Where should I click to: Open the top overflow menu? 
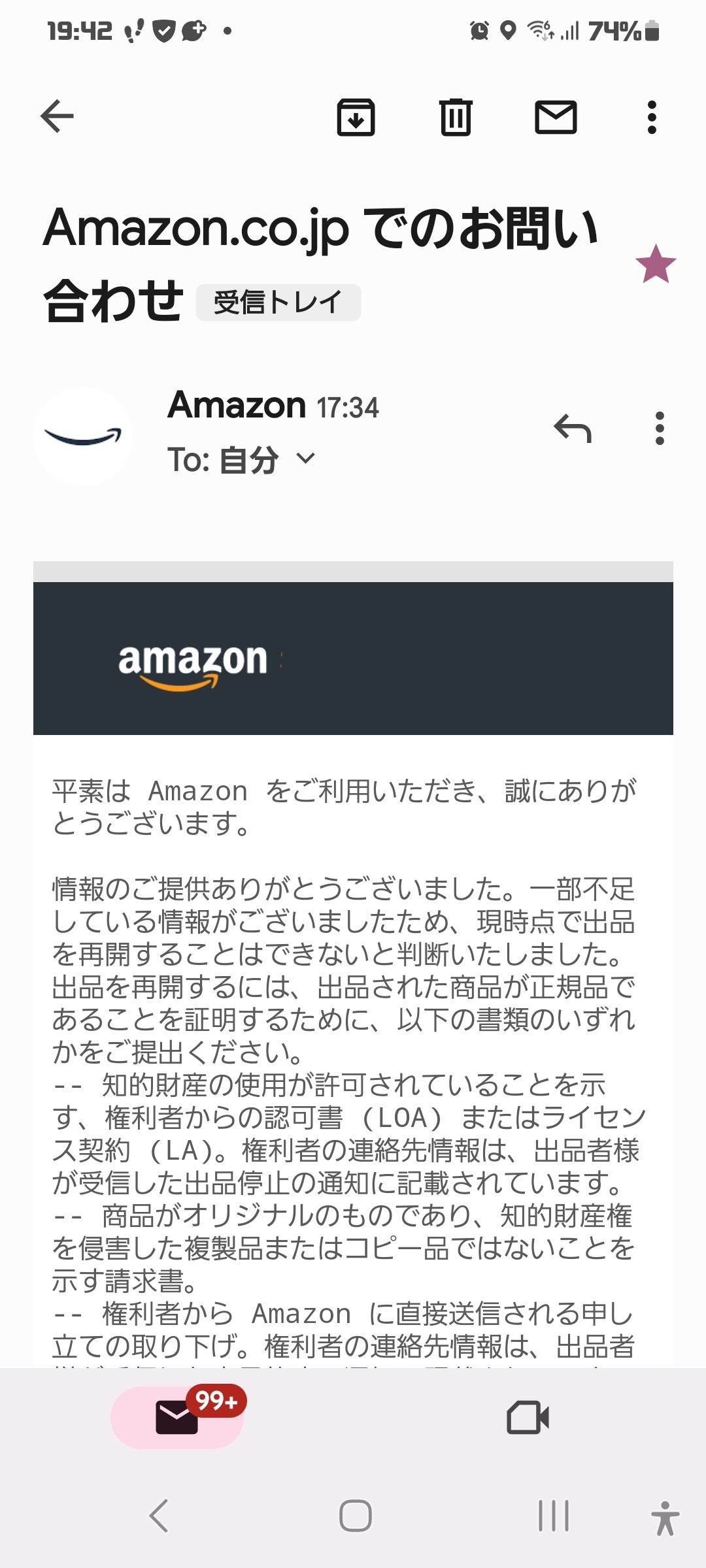point(652,118)
